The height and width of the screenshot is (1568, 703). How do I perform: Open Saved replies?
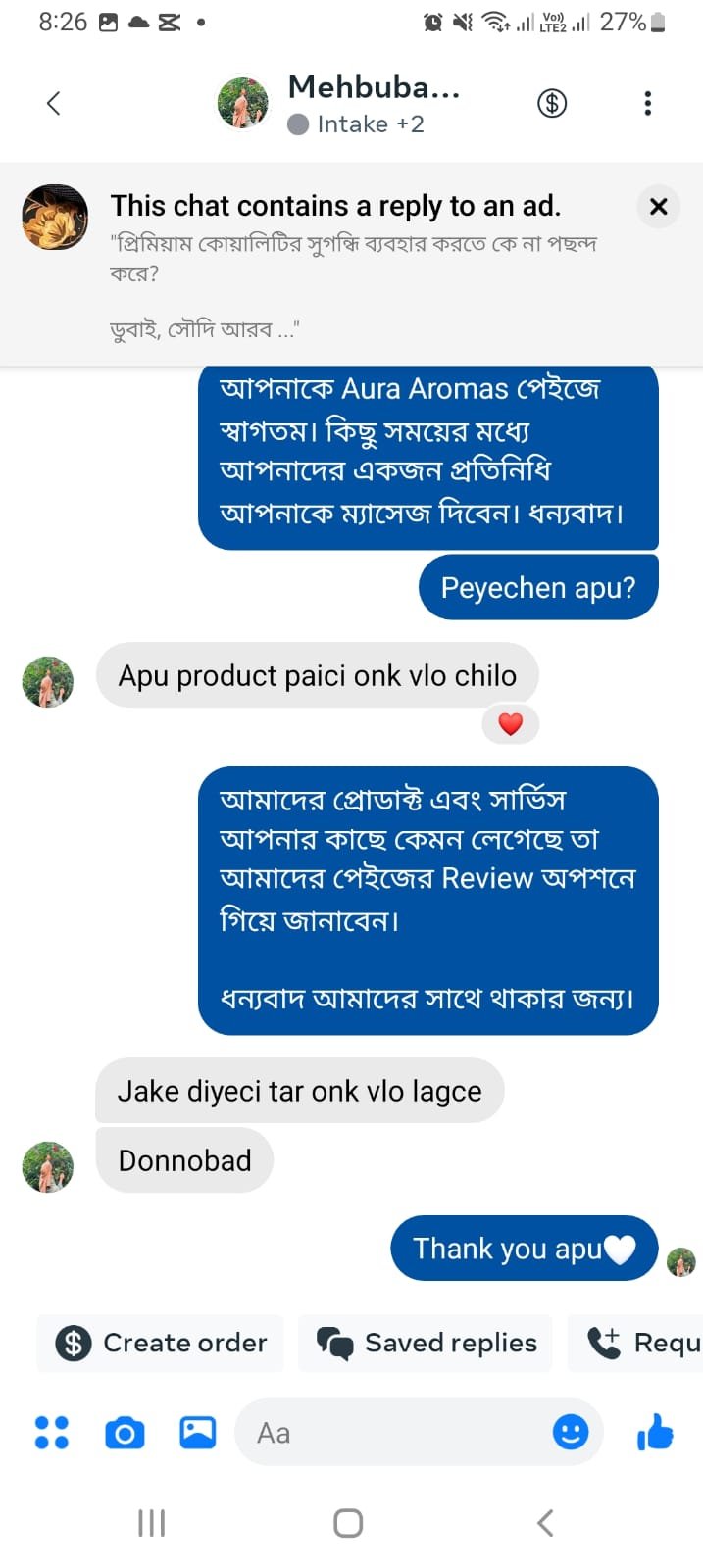coord(426,1343)
